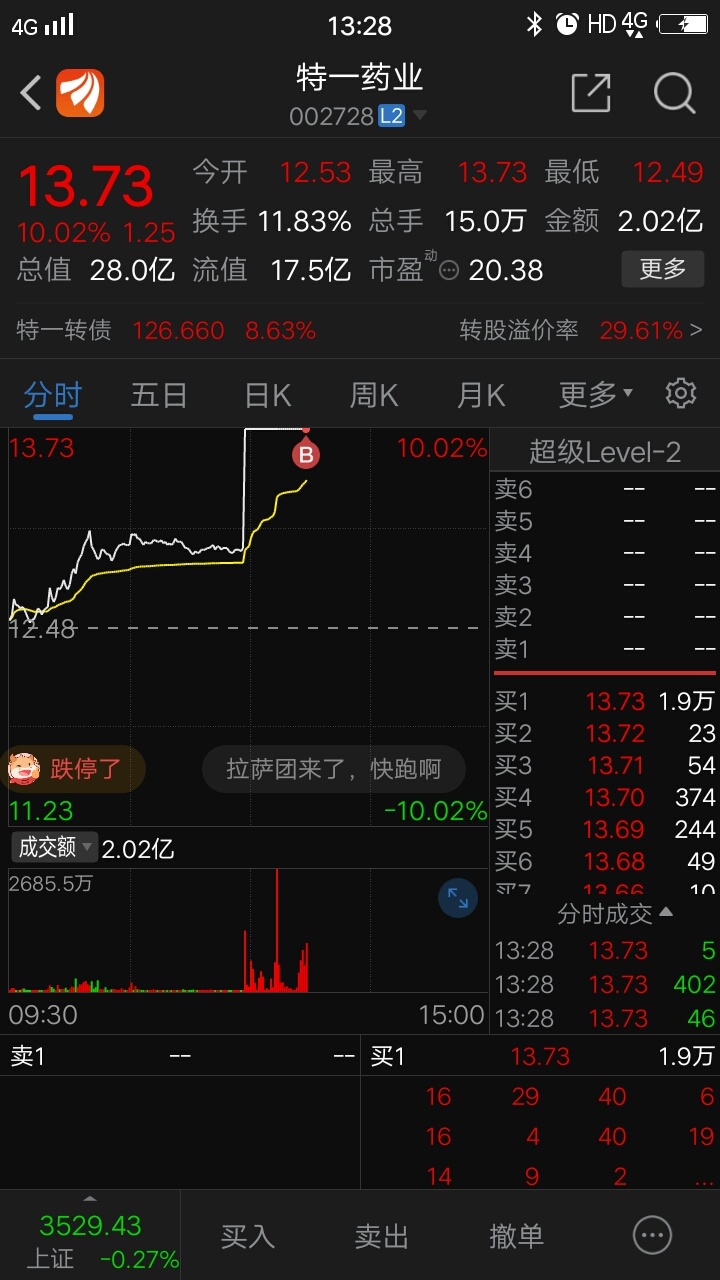This screenshot has width=720, height=1280.
Task: Collapse the 分时成交 section
Action: [614, 913]
